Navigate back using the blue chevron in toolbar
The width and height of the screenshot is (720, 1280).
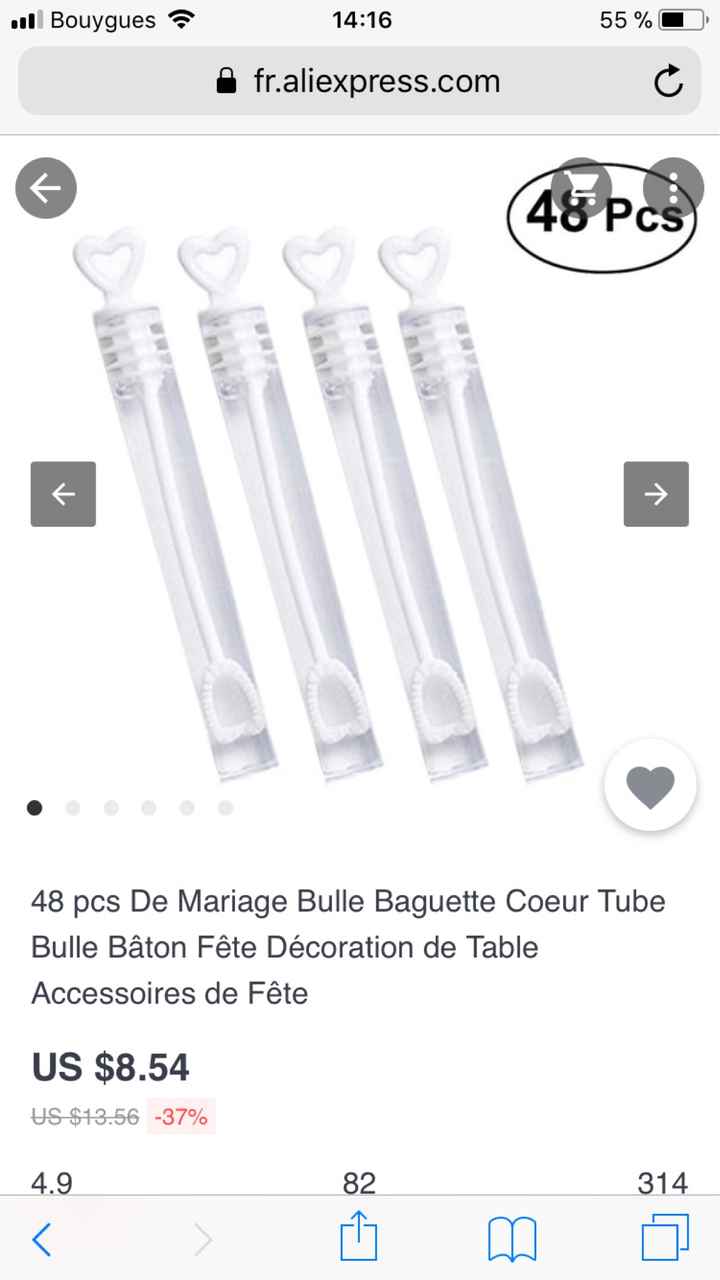(42, 1240)
